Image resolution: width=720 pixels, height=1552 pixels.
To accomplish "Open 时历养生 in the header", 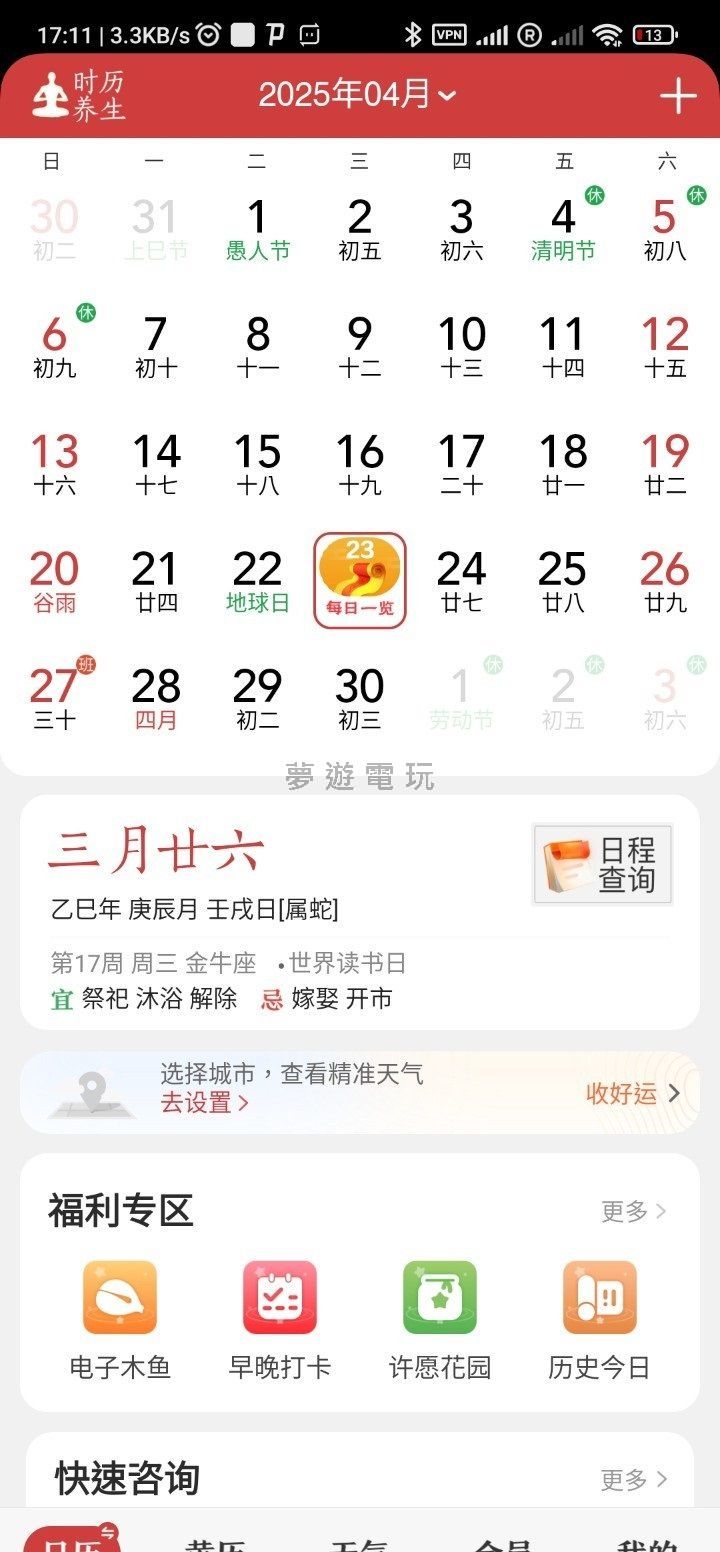I will point(79,97).
